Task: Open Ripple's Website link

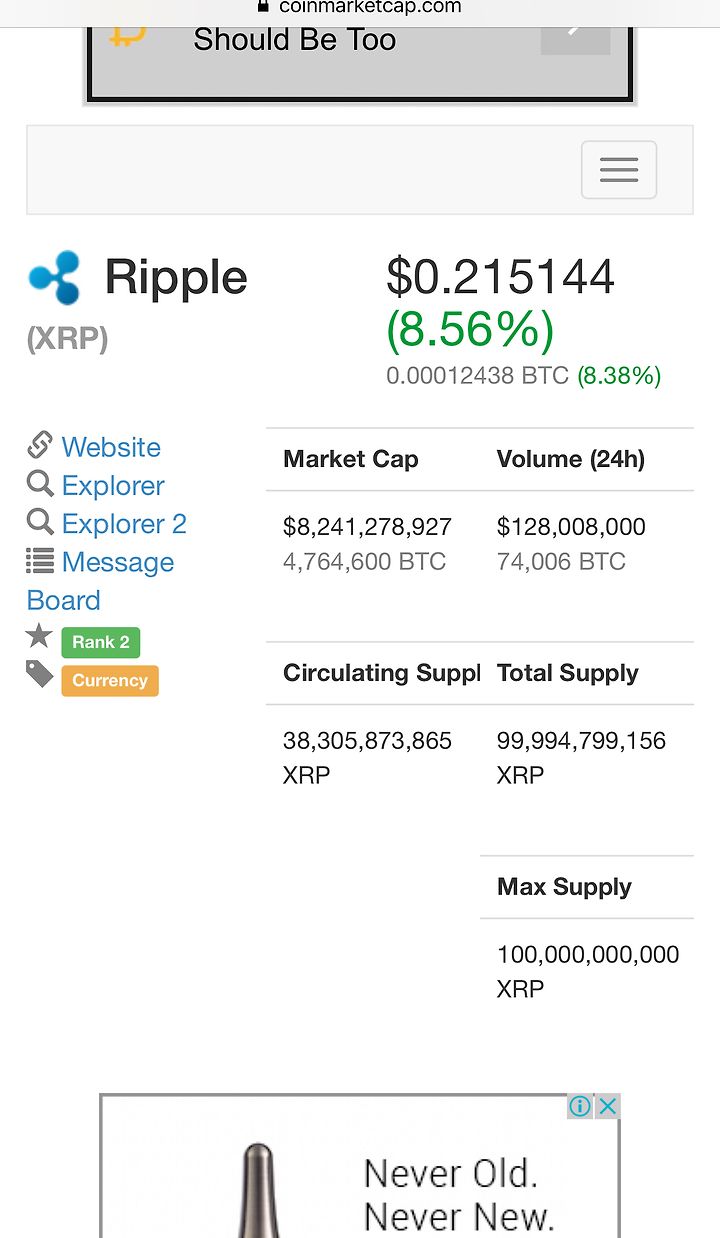Action: pos(111,447)
